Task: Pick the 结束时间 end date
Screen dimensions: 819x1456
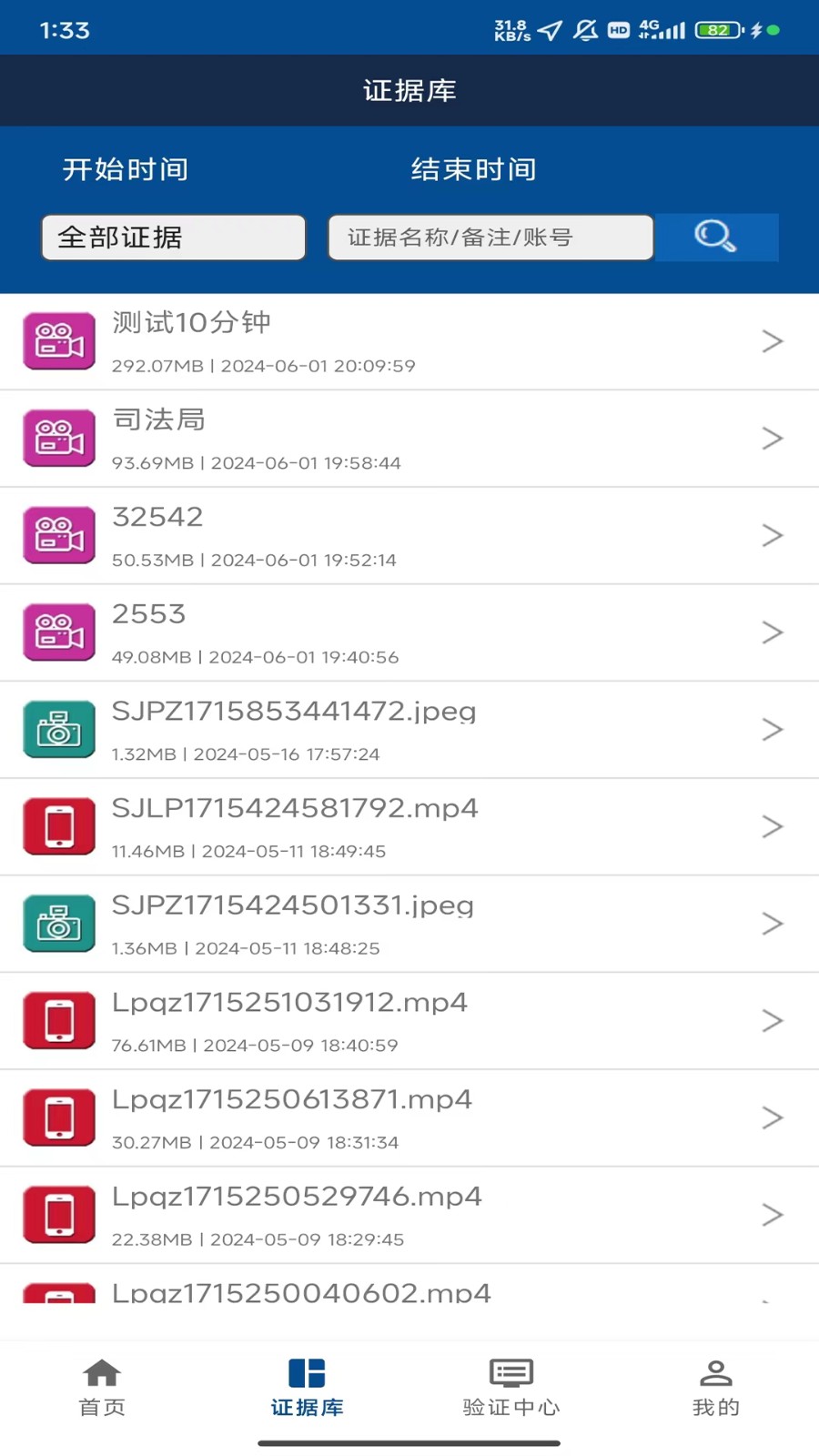Action: (x=473, y=169)
